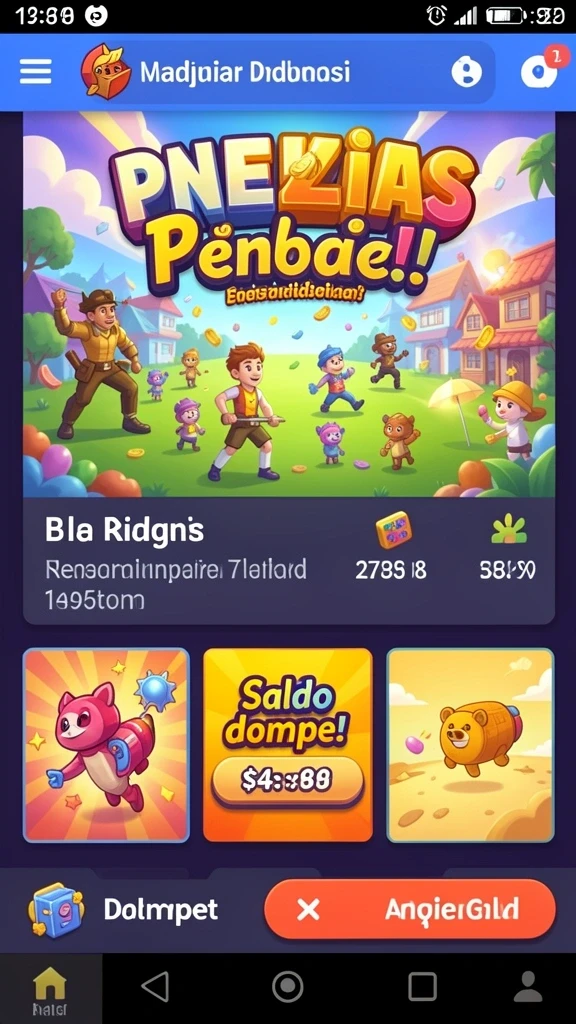Open recent apps with square button
Image resolution: width=576 pixels, height=1024 pixels.
pos(422,986)
